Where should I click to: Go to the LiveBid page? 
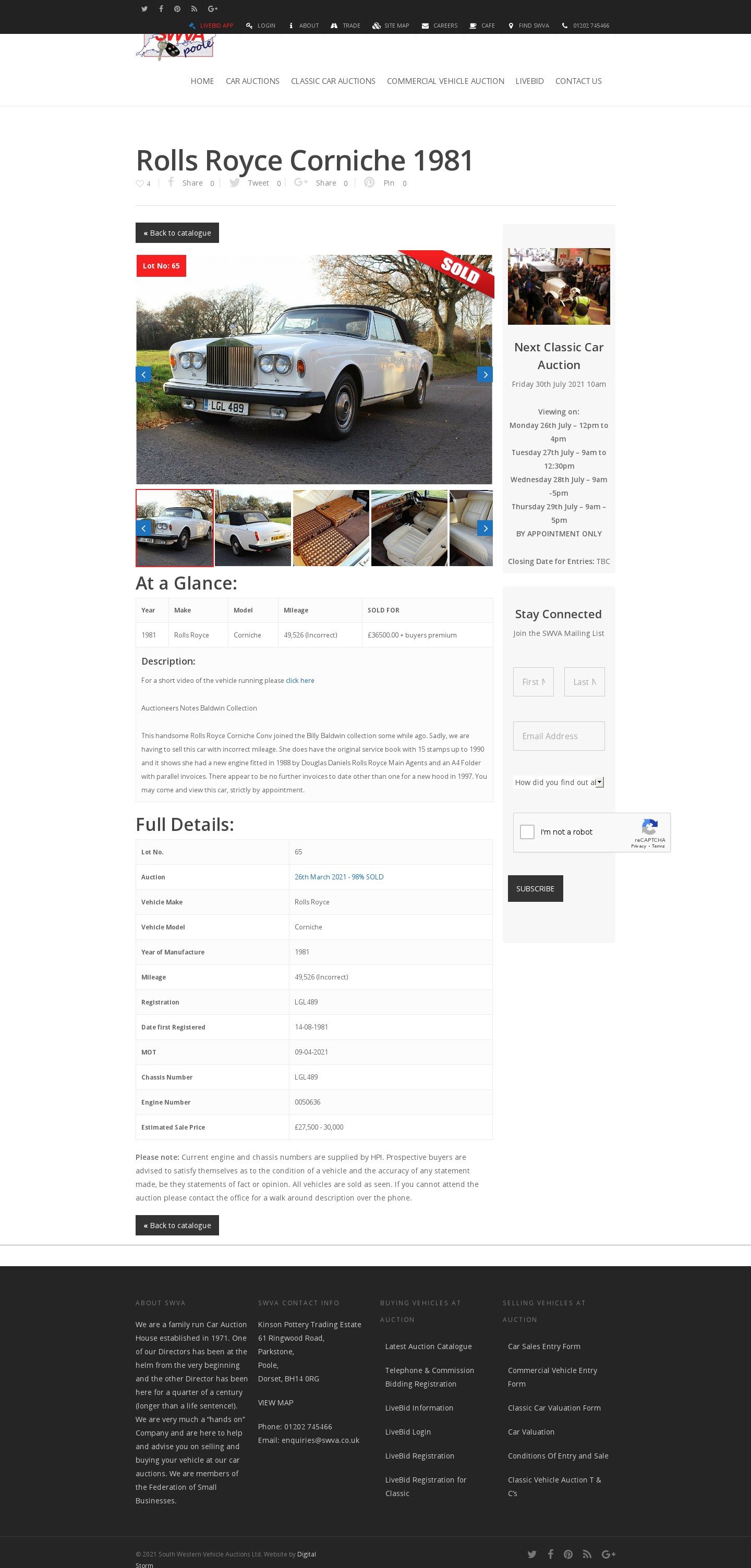pos(529,81)
